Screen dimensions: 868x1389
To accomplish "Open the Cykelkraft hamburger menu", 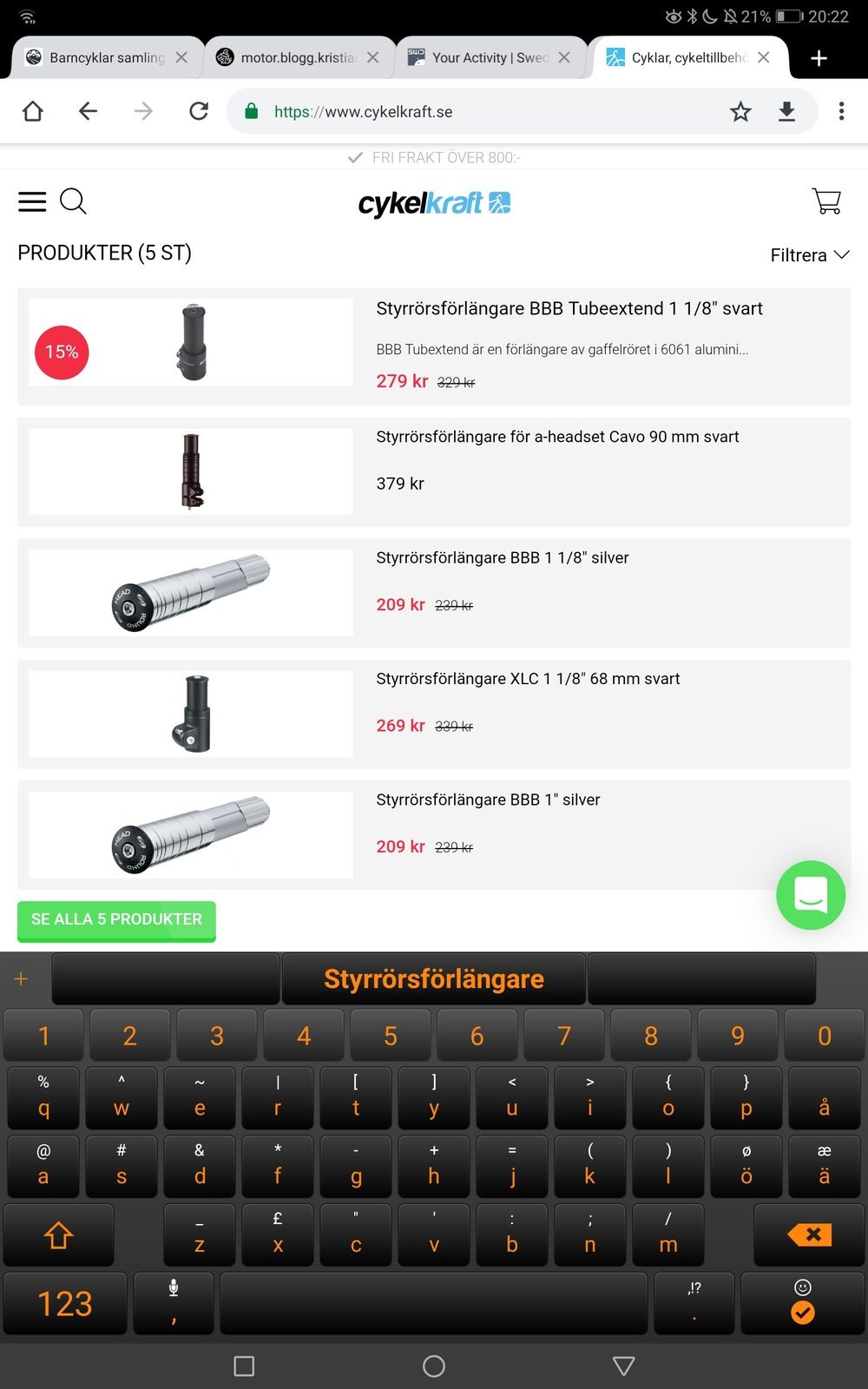I will 31,201.
